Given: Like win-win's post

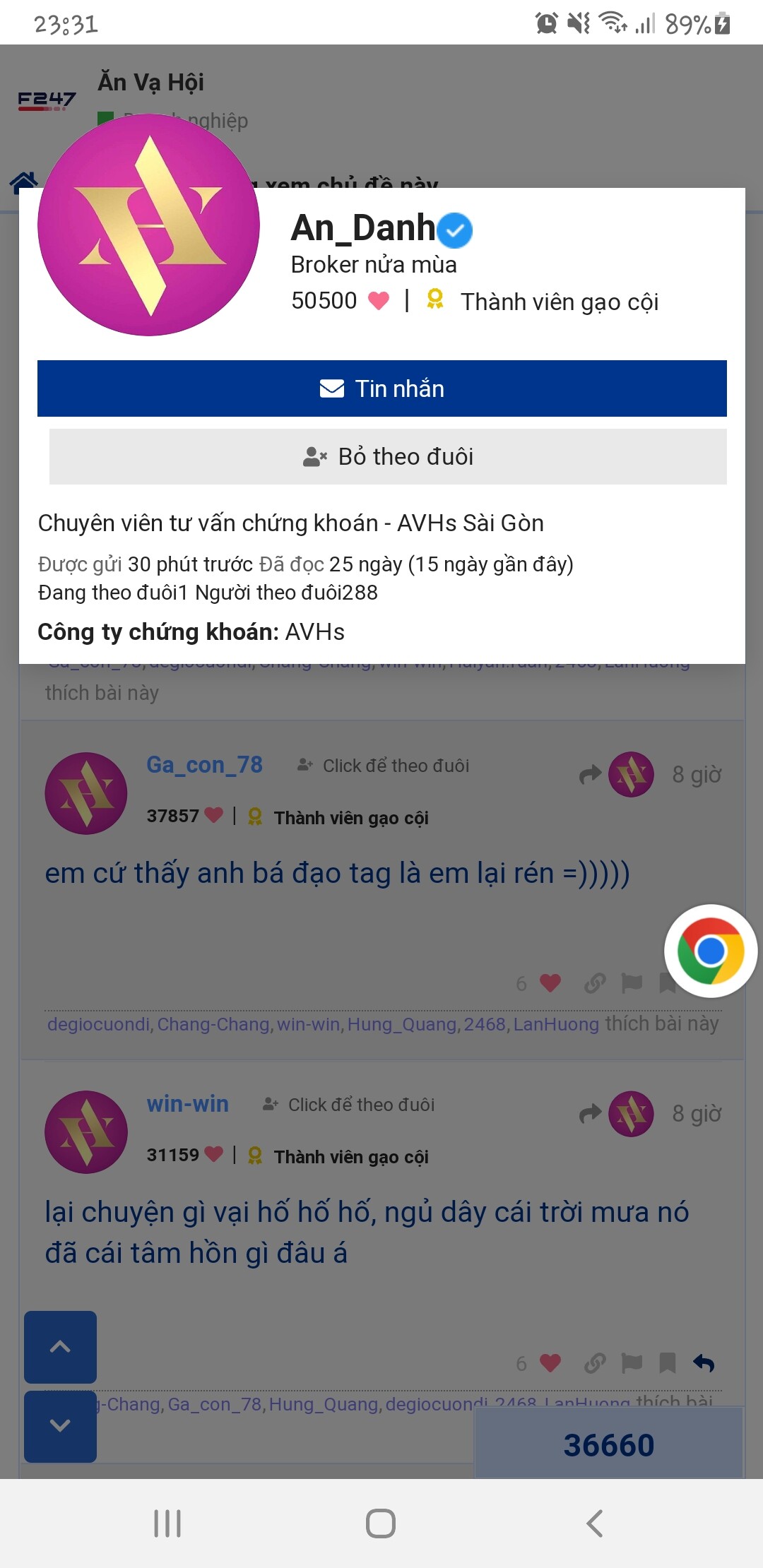Looking at the screenshot, I should click(x=550, y=1362).
